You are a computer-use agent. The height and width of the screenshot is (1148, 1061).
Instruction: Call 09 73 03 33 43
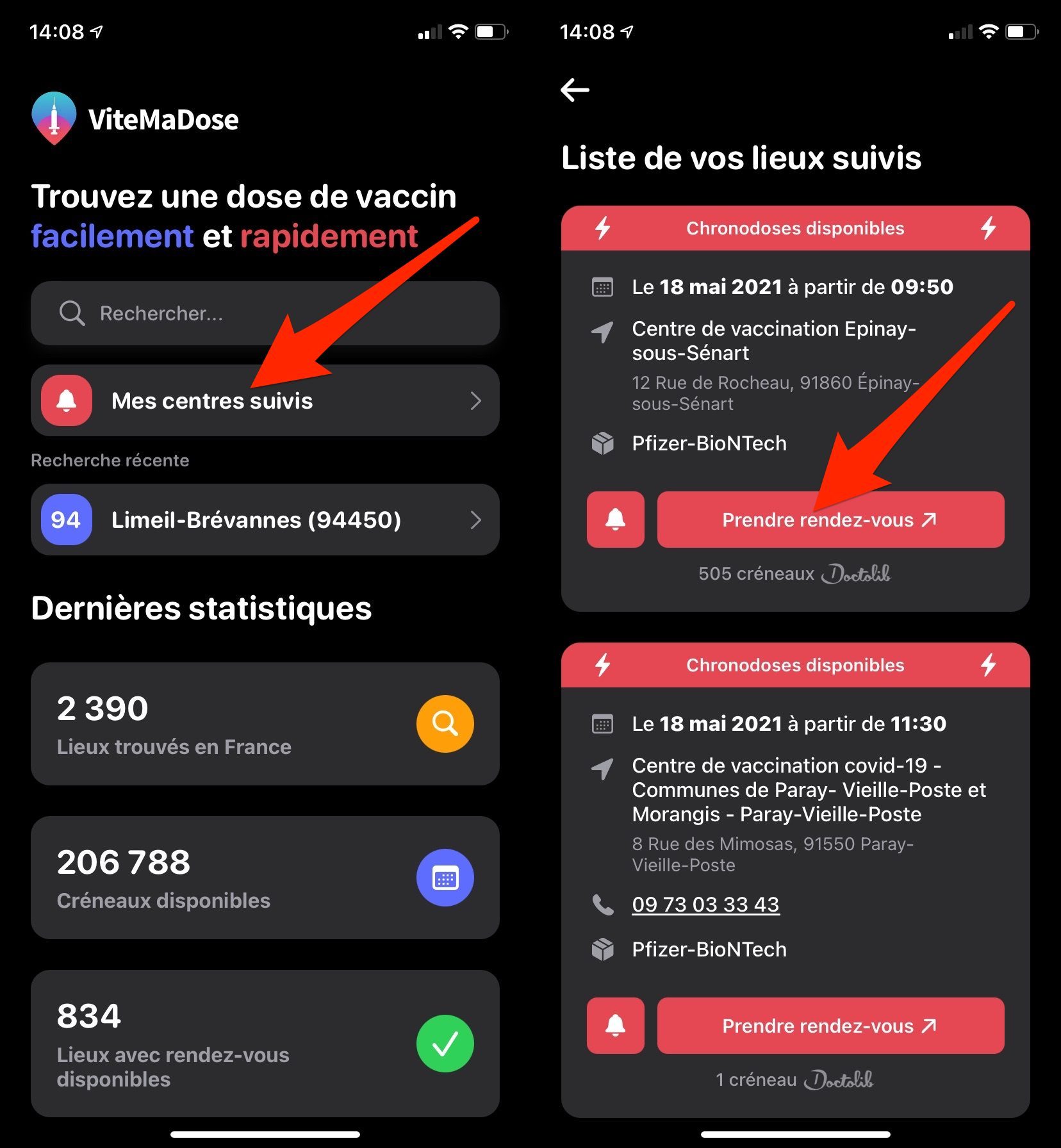coord(705,904)
